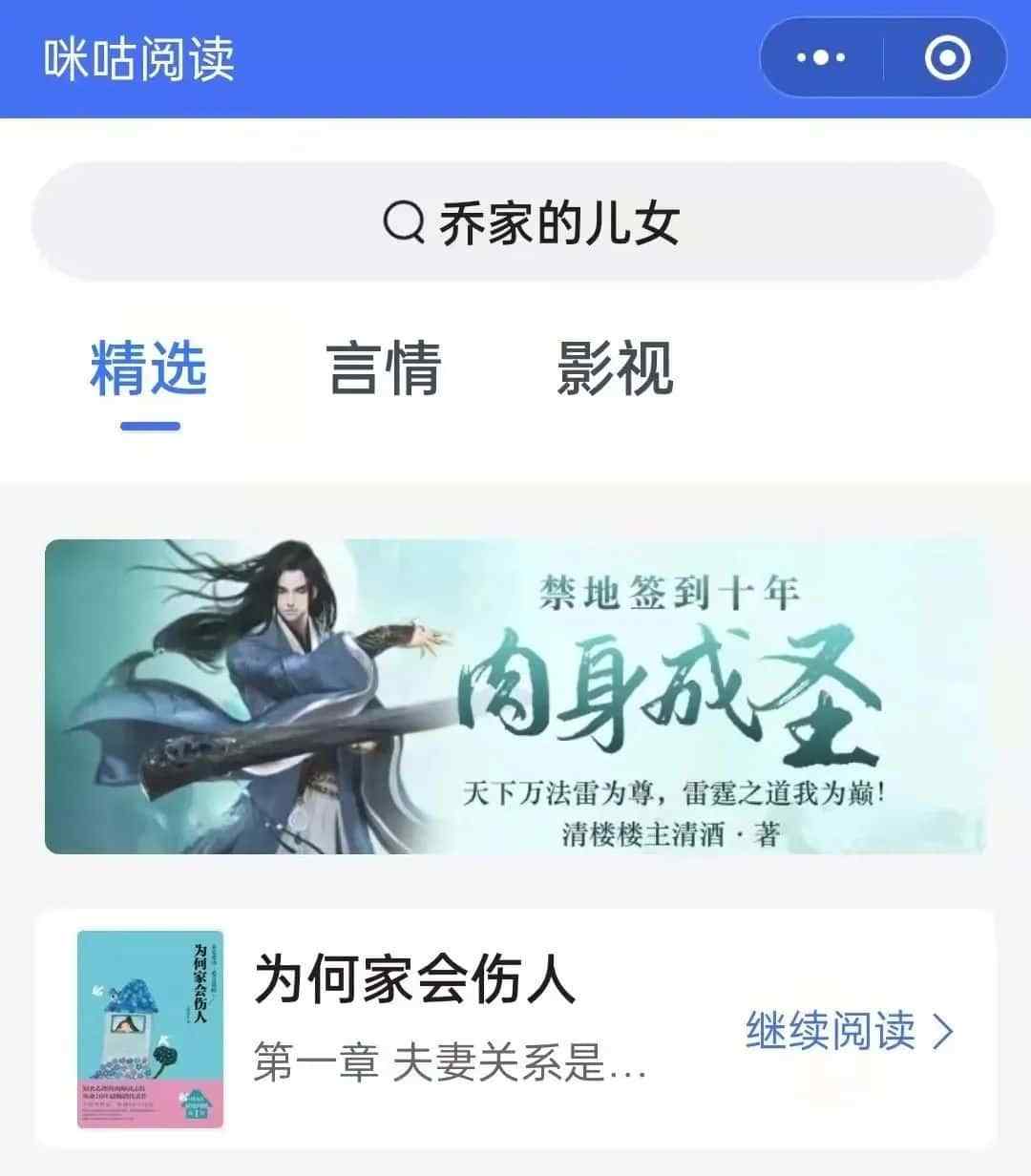Close the mini program via circle icon
The height and width of the screenshot is (1176, 1031).
(x=947, y=58)
